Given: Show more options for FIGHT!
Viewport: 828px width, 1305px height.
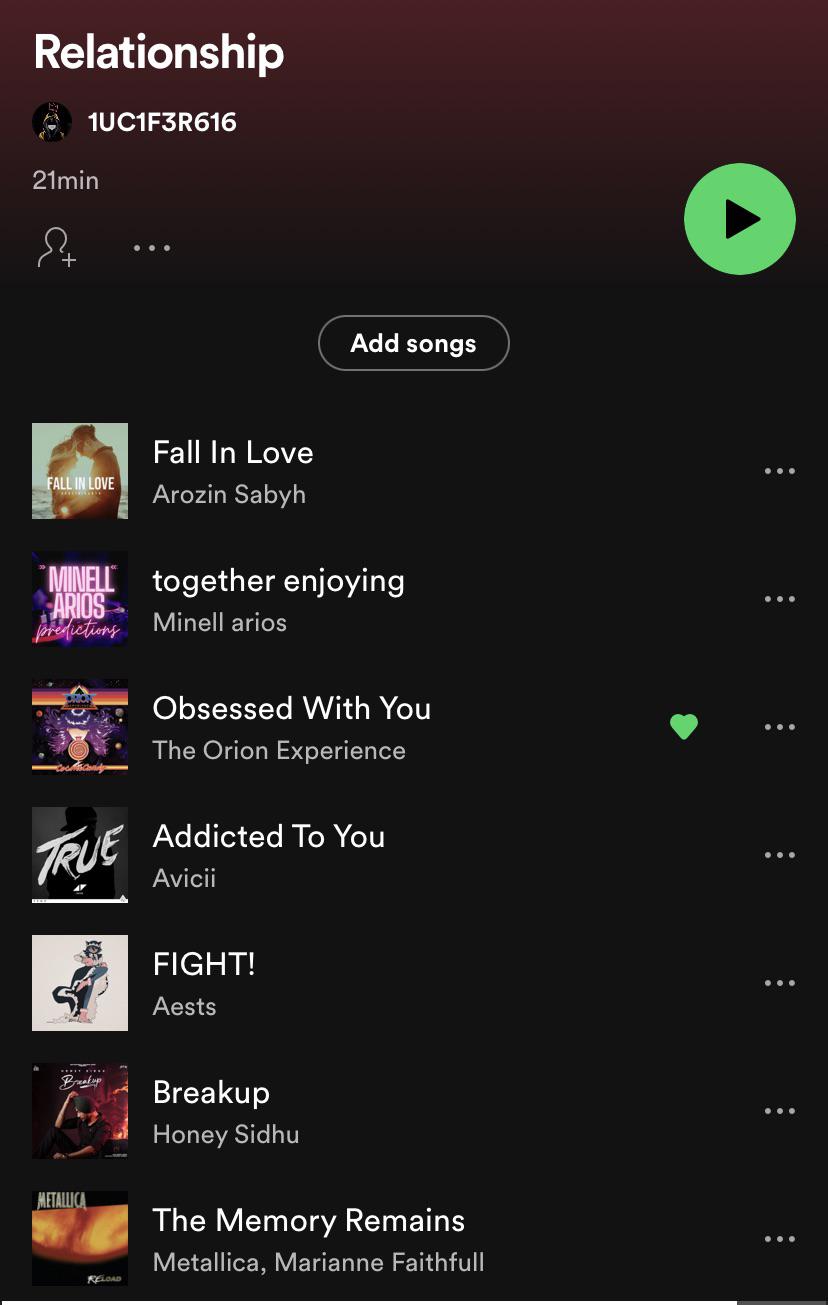Looking at the screenshot, I should [x=779, y=983].
